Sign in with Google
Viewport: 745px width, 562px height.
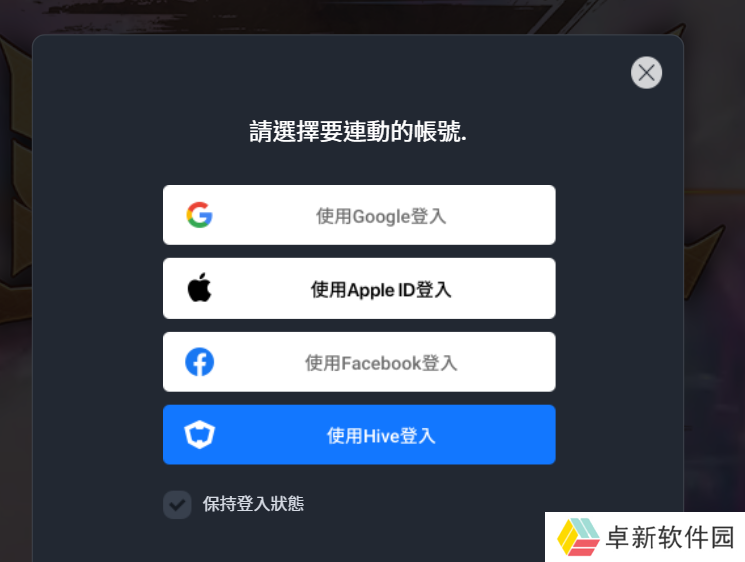(359, 215)
